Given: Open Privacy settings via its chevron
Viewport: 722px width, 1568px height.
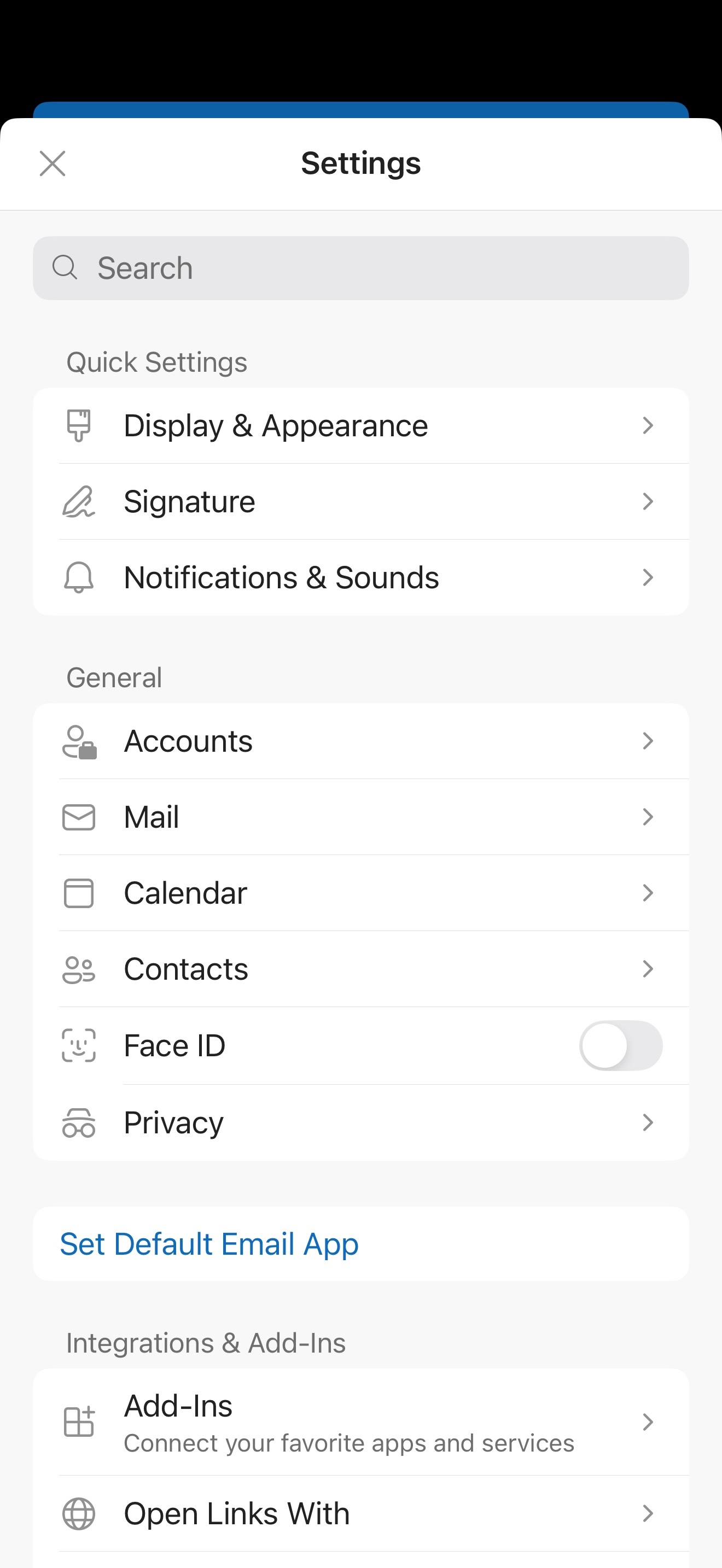Looking at the screenshot, I should (x=648, y=1122).
